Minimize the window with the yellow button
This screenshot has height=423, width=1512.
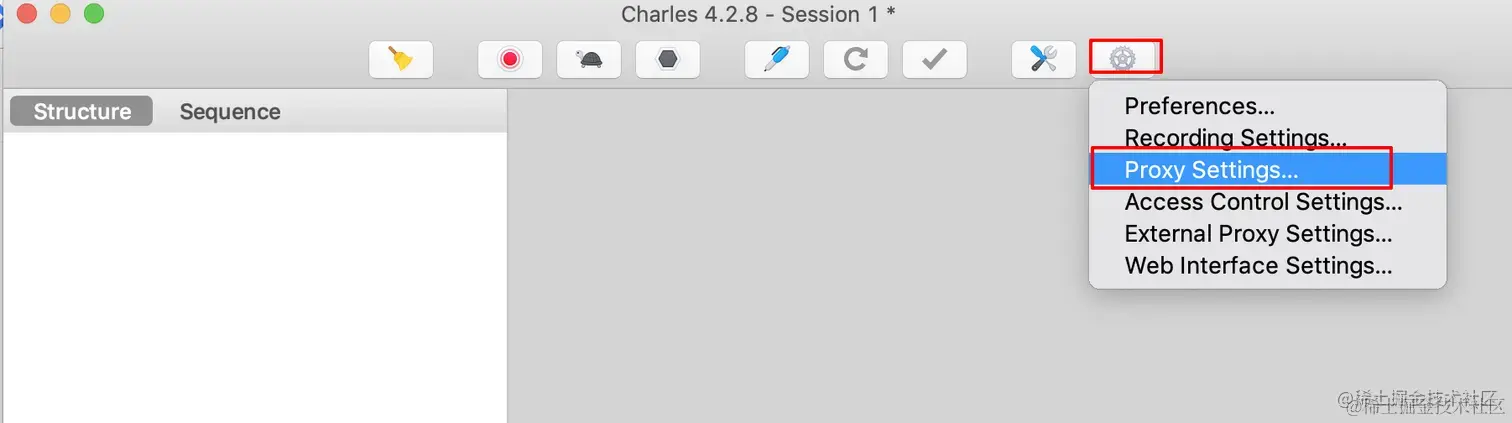coord(60,14)
